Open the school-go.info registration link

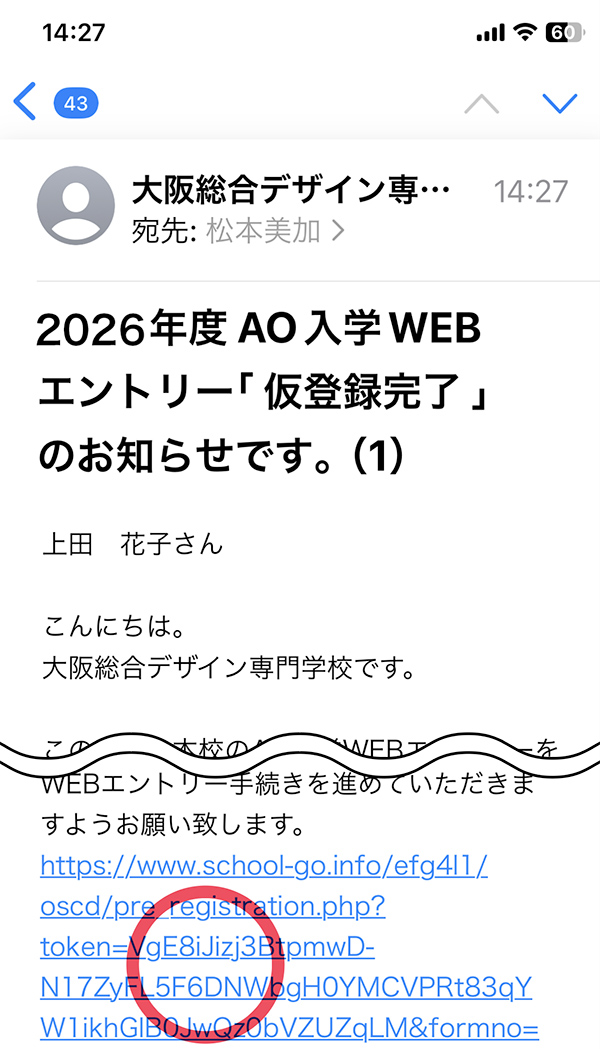point(289,947)
